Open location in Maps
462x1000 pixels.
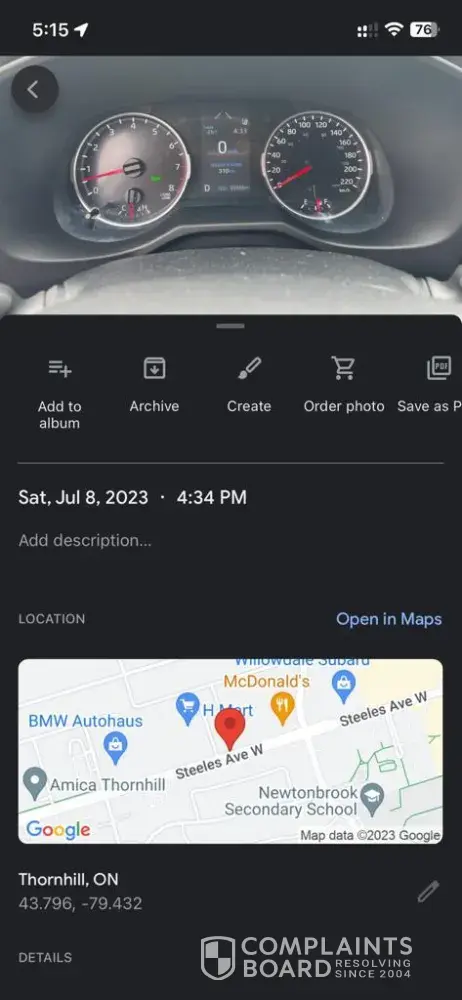coord(389,619)
